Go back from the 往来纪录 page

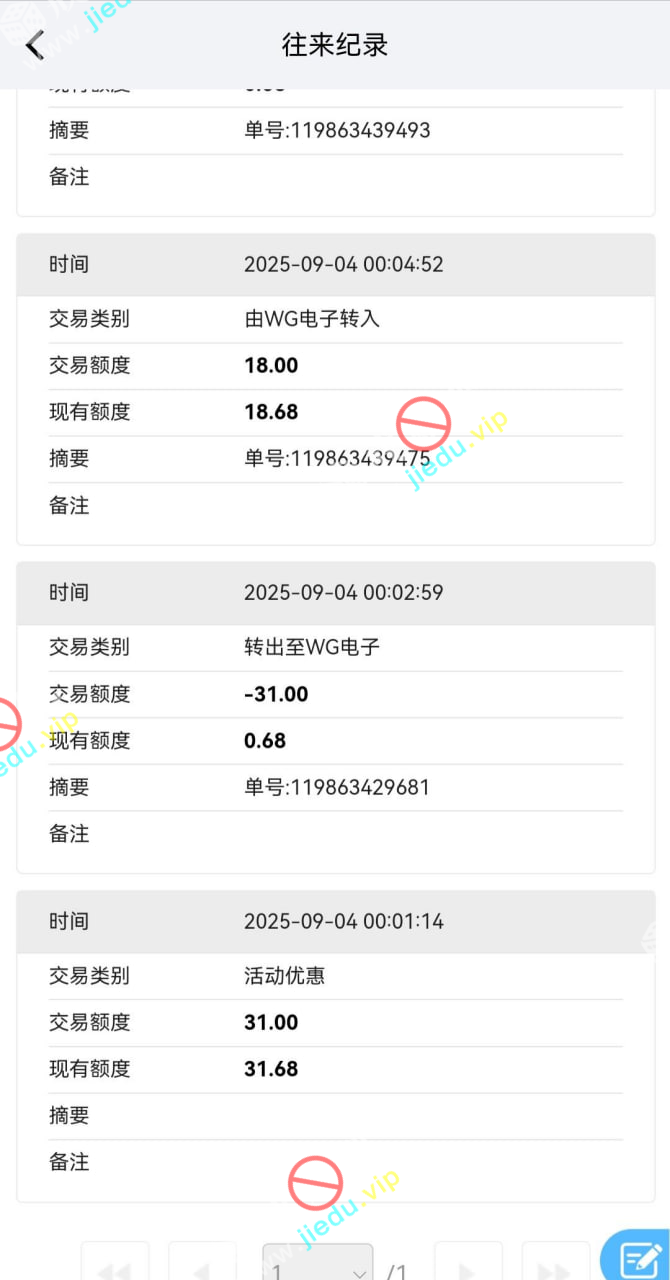pos(35,45)
